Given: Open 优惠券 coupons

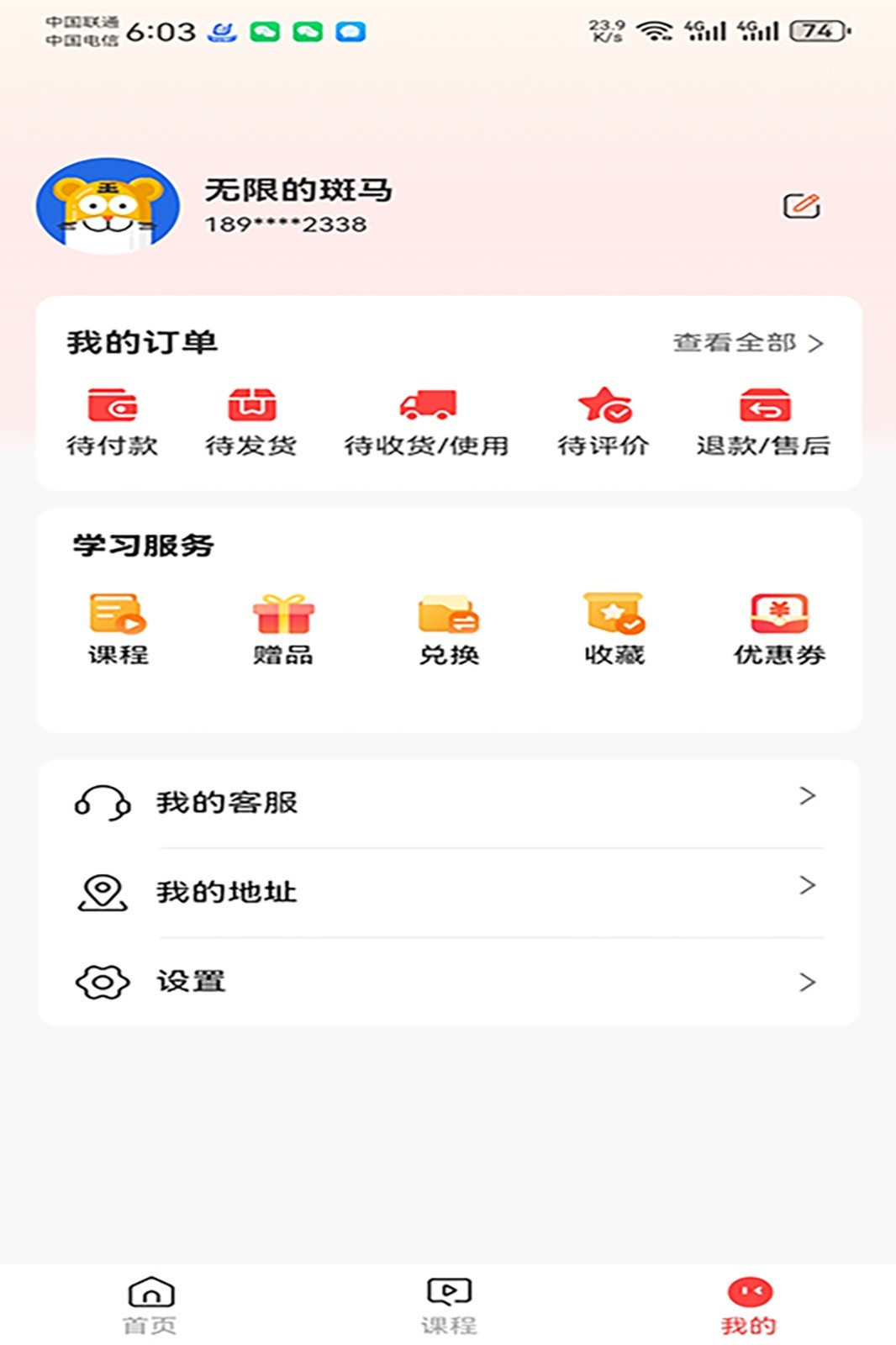Looking at the screenshot, I should pos(779,629).
